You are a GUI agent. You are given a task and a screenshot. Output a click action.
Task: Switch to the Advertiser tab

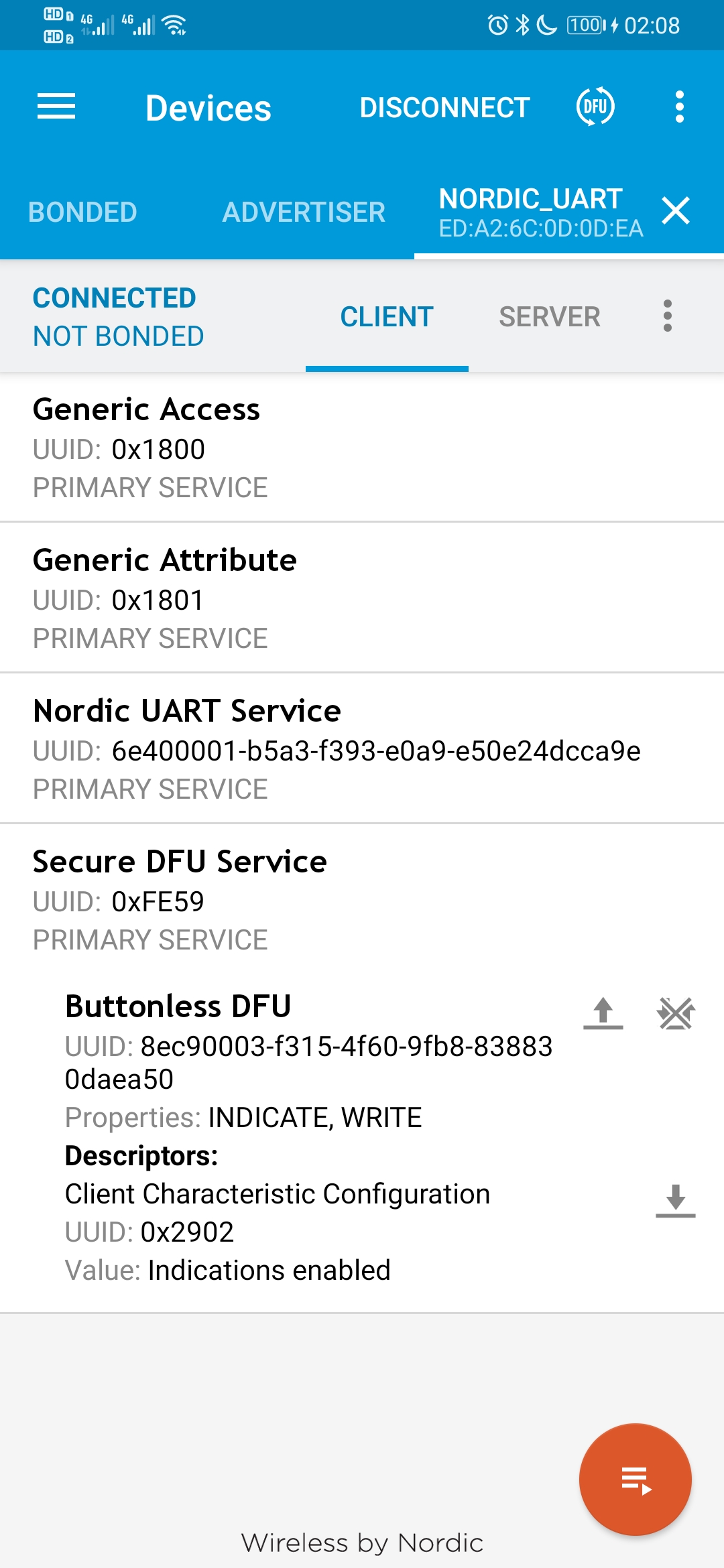tap(304, 212)
